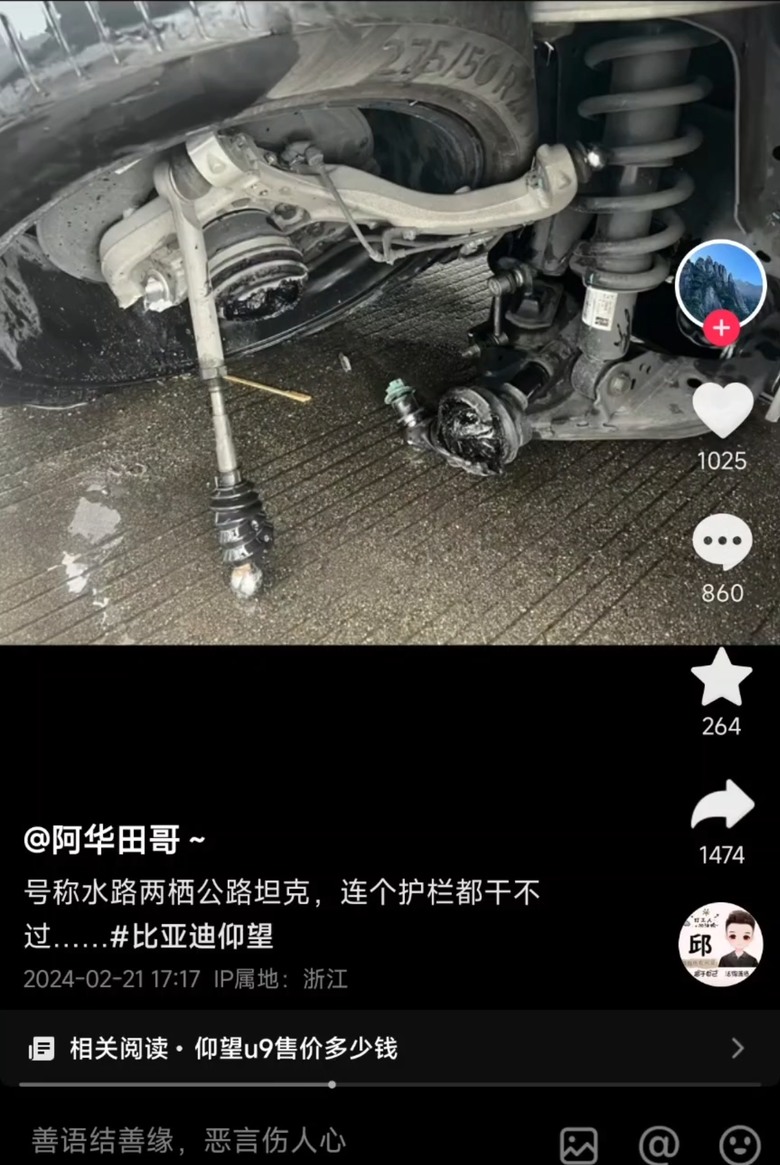Viewport: 780px width, 1165px height.
Task: Share this video using the arrow icon
Action: coord(722,806)
